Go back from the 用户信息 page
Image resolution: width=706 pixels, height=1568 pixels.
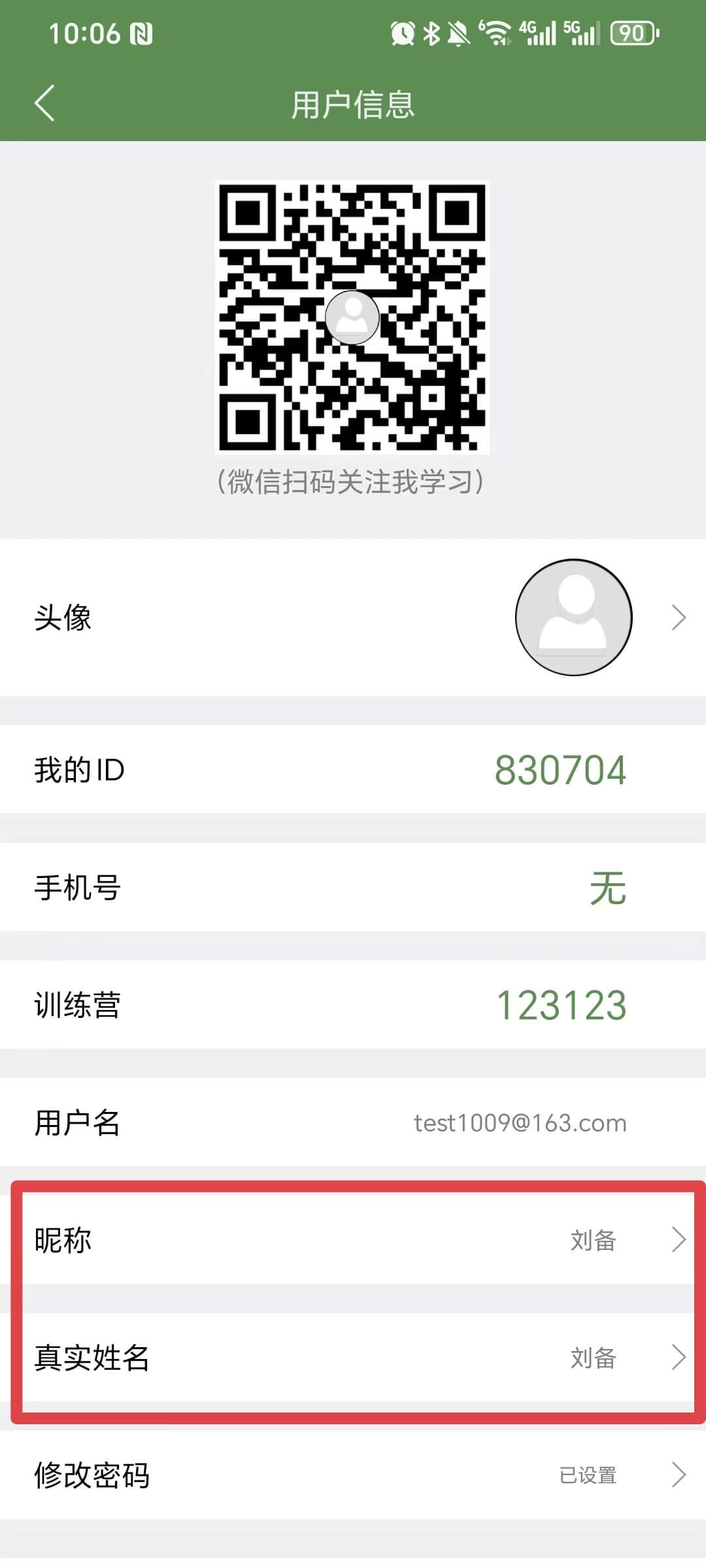[44, 103]
